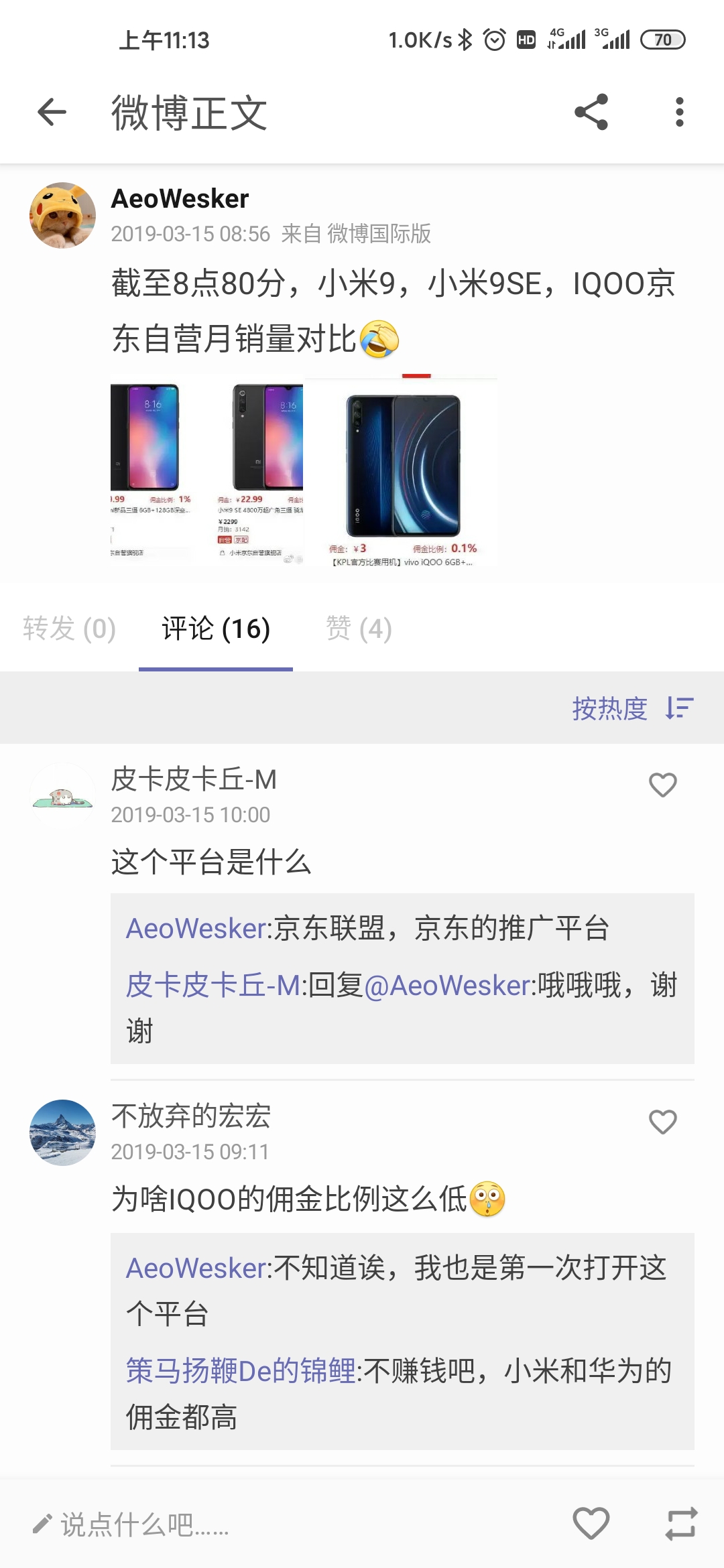Open AeoWesker's profile avatar
Image resolution: width=724 pixels, height=1568 pixels.
tap(62, 215)
